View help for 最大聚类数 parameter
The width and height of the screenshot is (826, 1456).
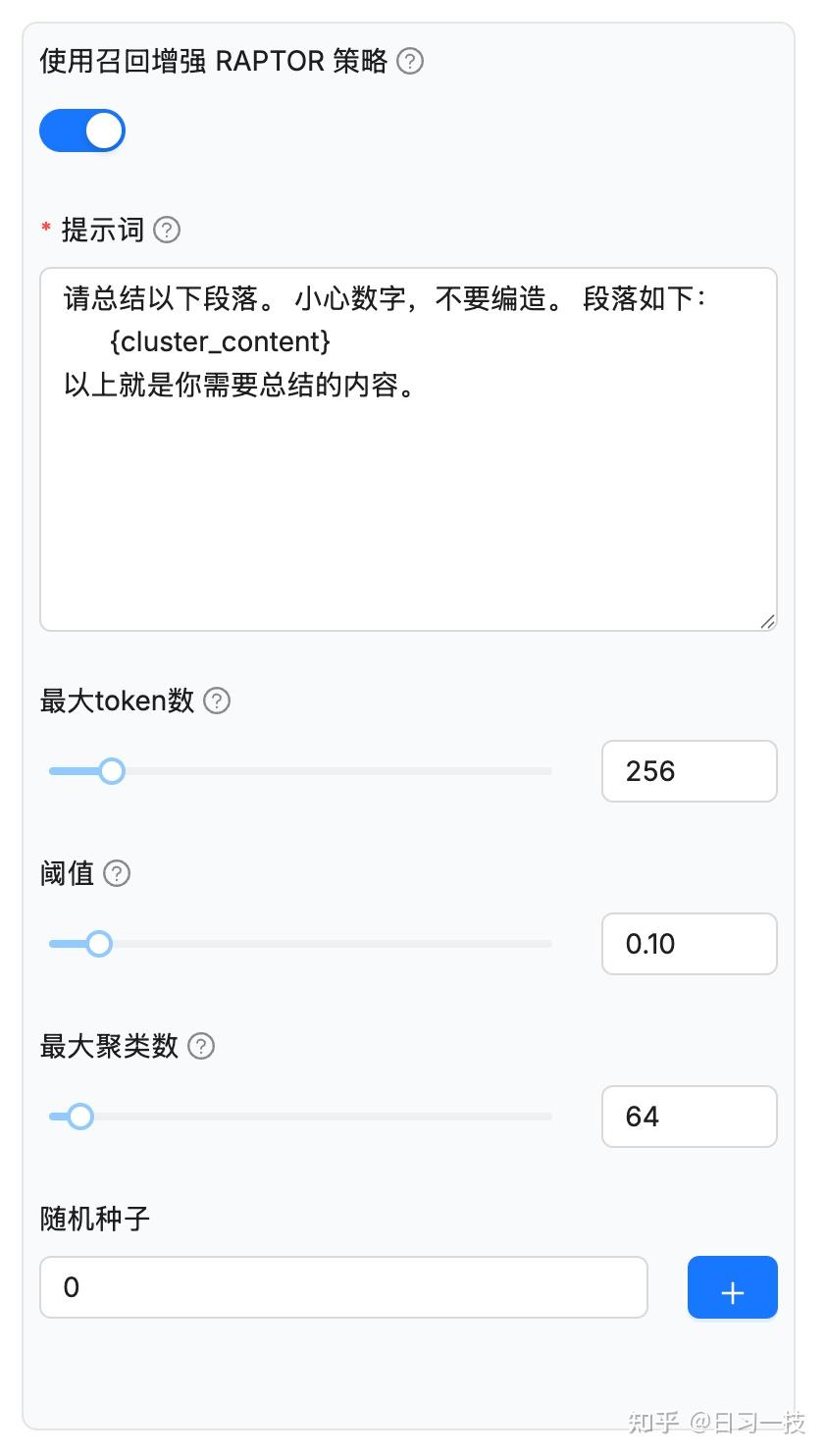pyautogui.click(x=200, y=1046)
